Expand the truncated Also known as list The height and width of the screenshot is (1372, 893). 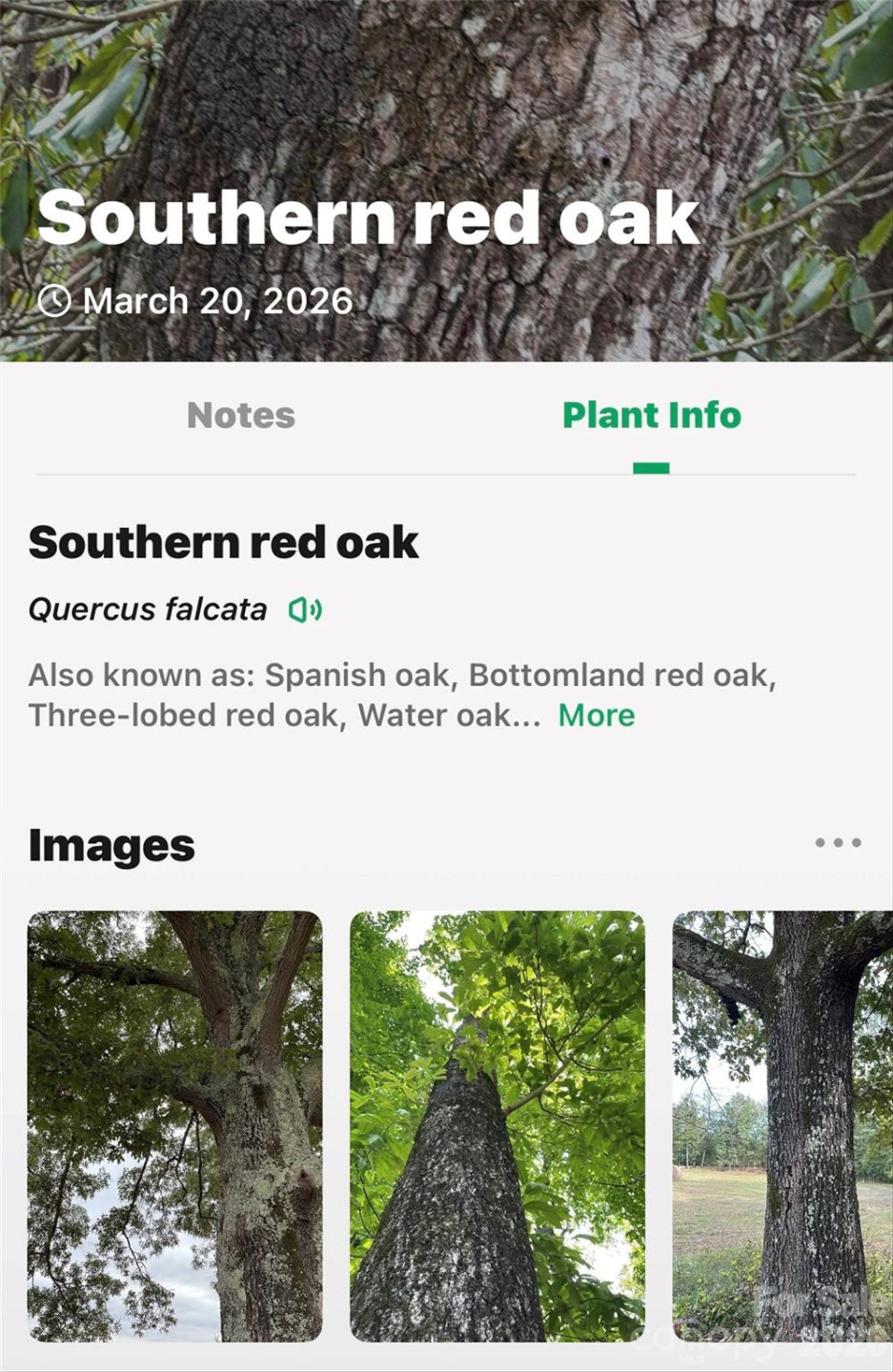point(596,715)
